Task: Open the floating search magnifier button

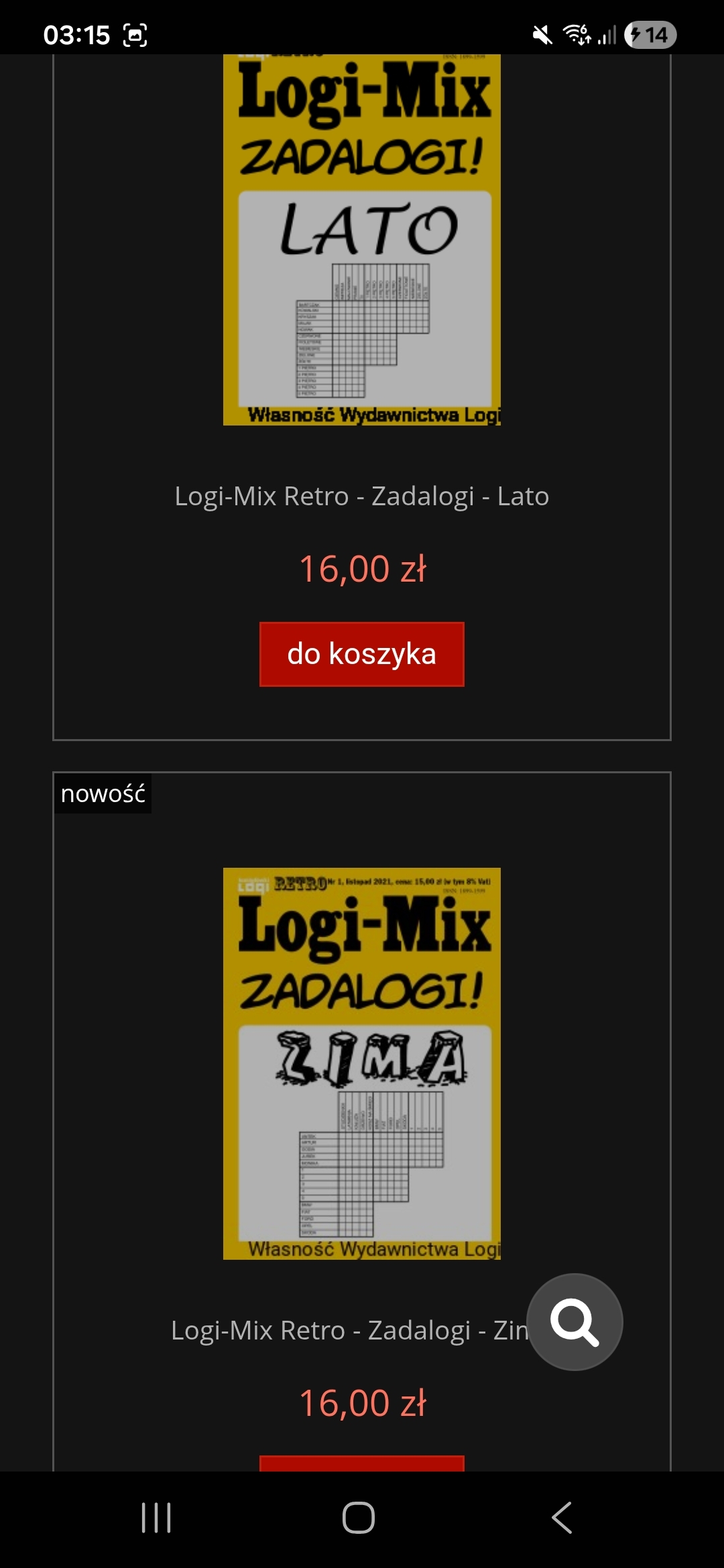Action: point(575,1321)
